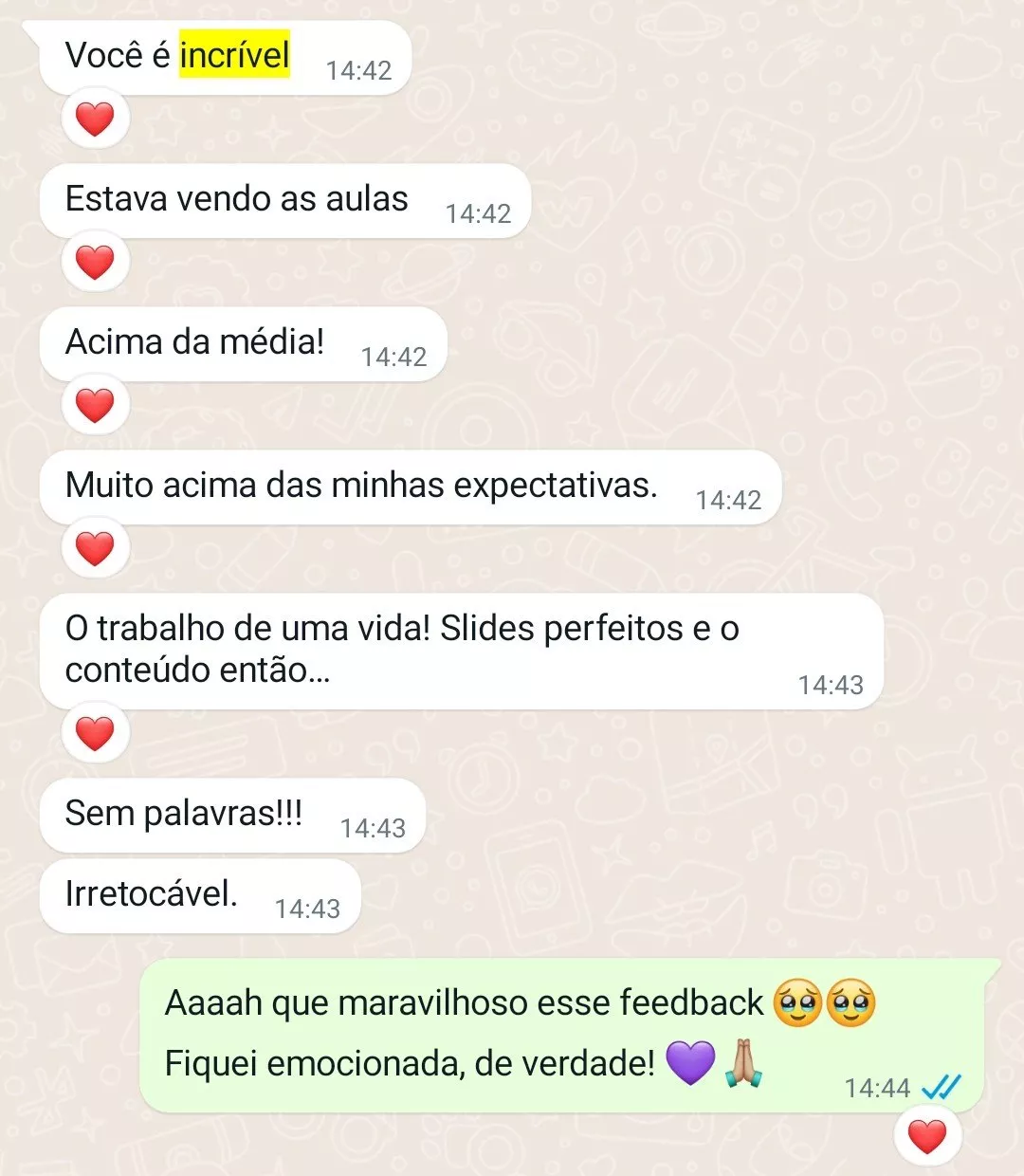Open heart reaction under "O trabalho de uma vida!"
The image size is (1024, 1176).
click(x=95, y=734)
